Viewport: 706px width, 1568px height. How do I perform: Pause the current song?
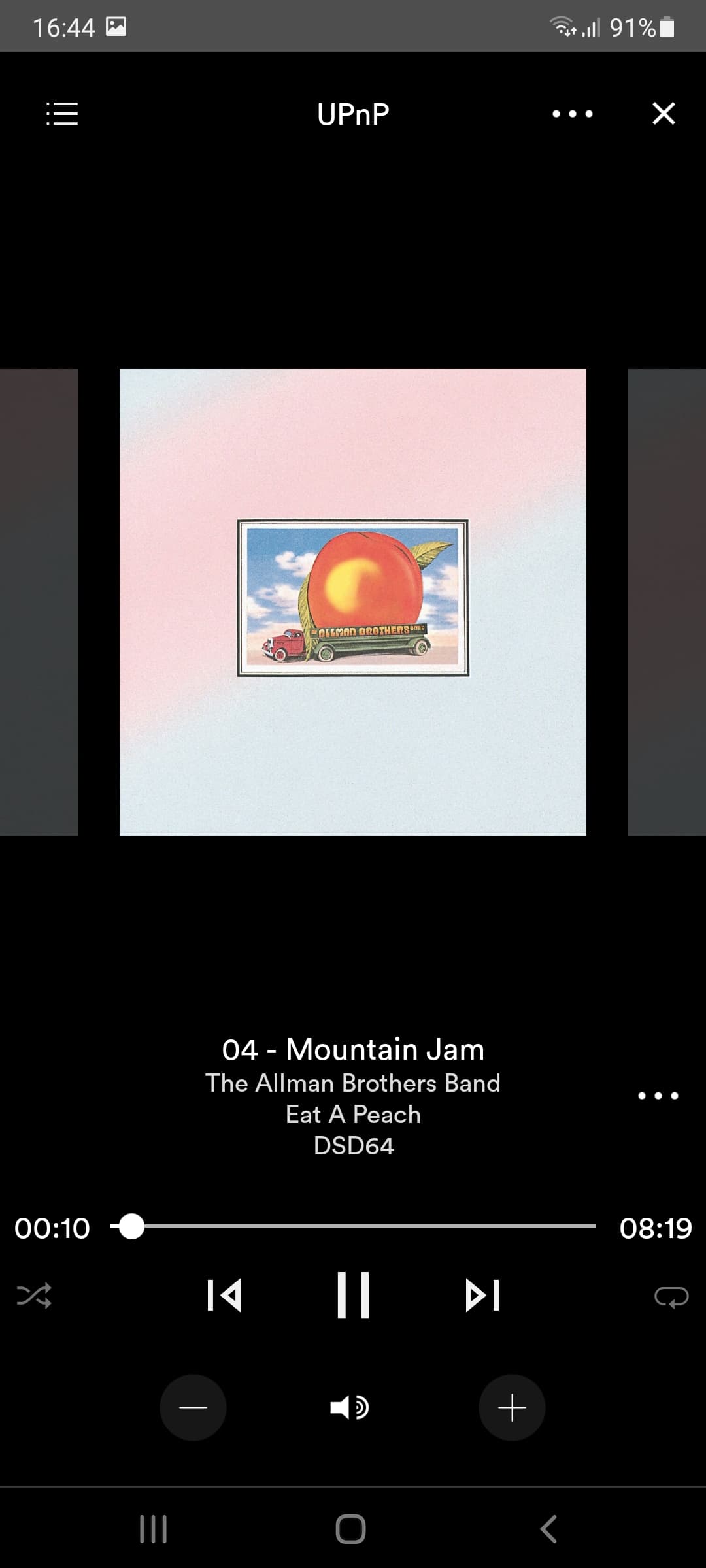pyautogui.click(x=353, y=1295)
